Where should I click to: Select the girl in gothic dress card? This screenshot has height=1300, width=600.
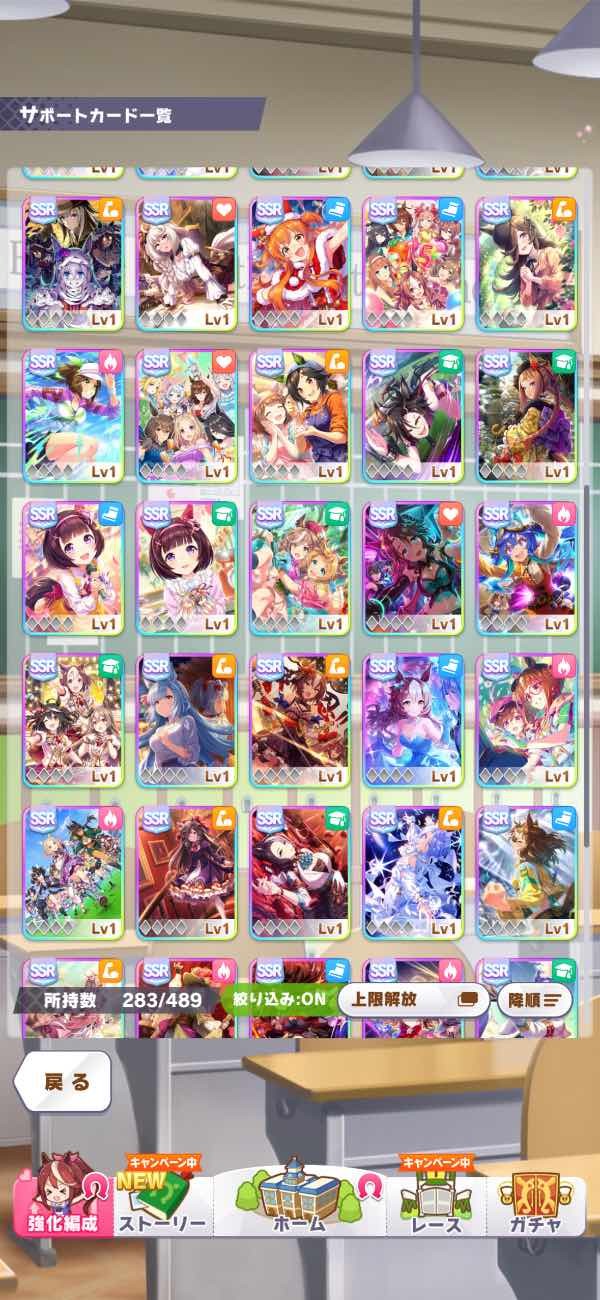[x=186, y=872]
